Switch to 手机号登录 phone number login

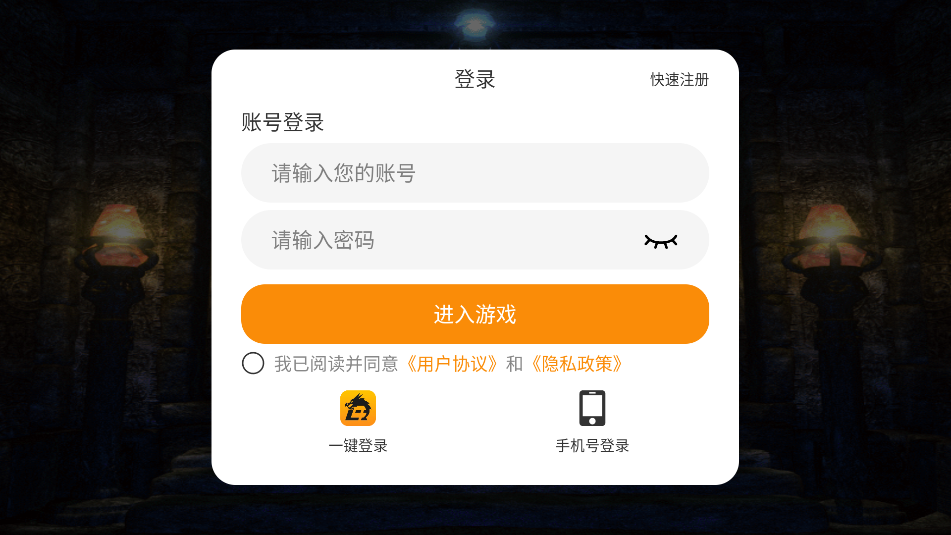[592, 420]
